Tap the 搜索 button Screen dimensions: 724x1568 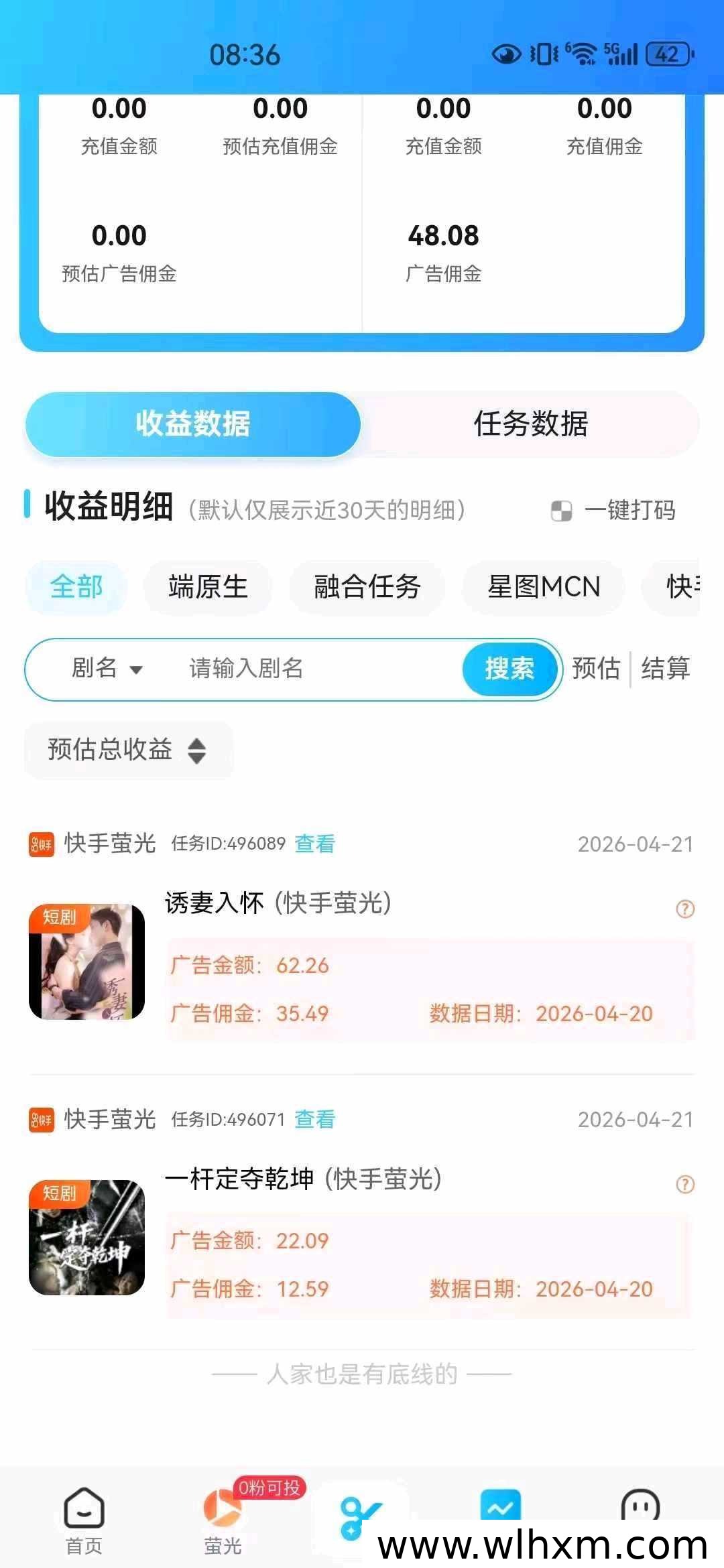click(x=509, y=669)
